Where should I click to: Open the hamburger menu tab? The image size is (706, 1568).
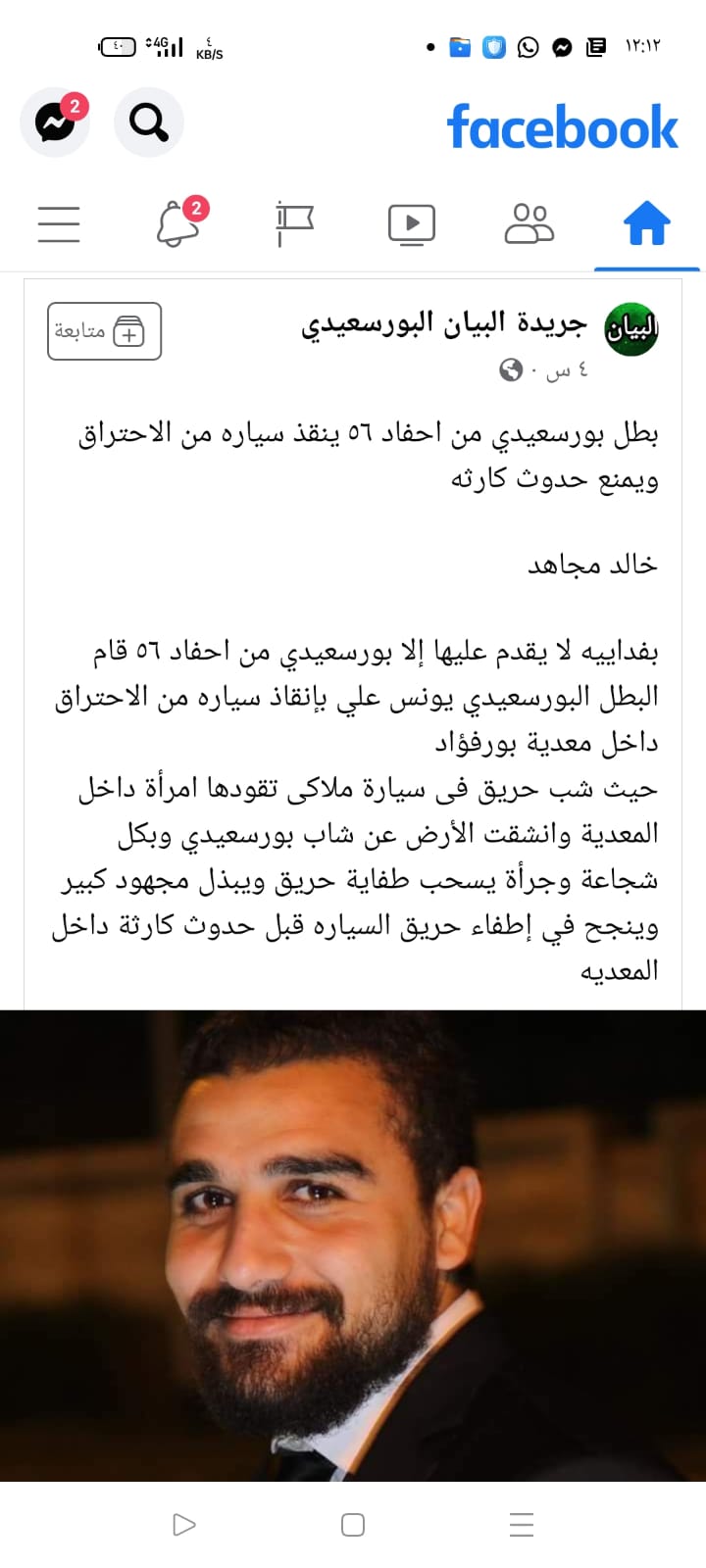(x=59, y=224)
